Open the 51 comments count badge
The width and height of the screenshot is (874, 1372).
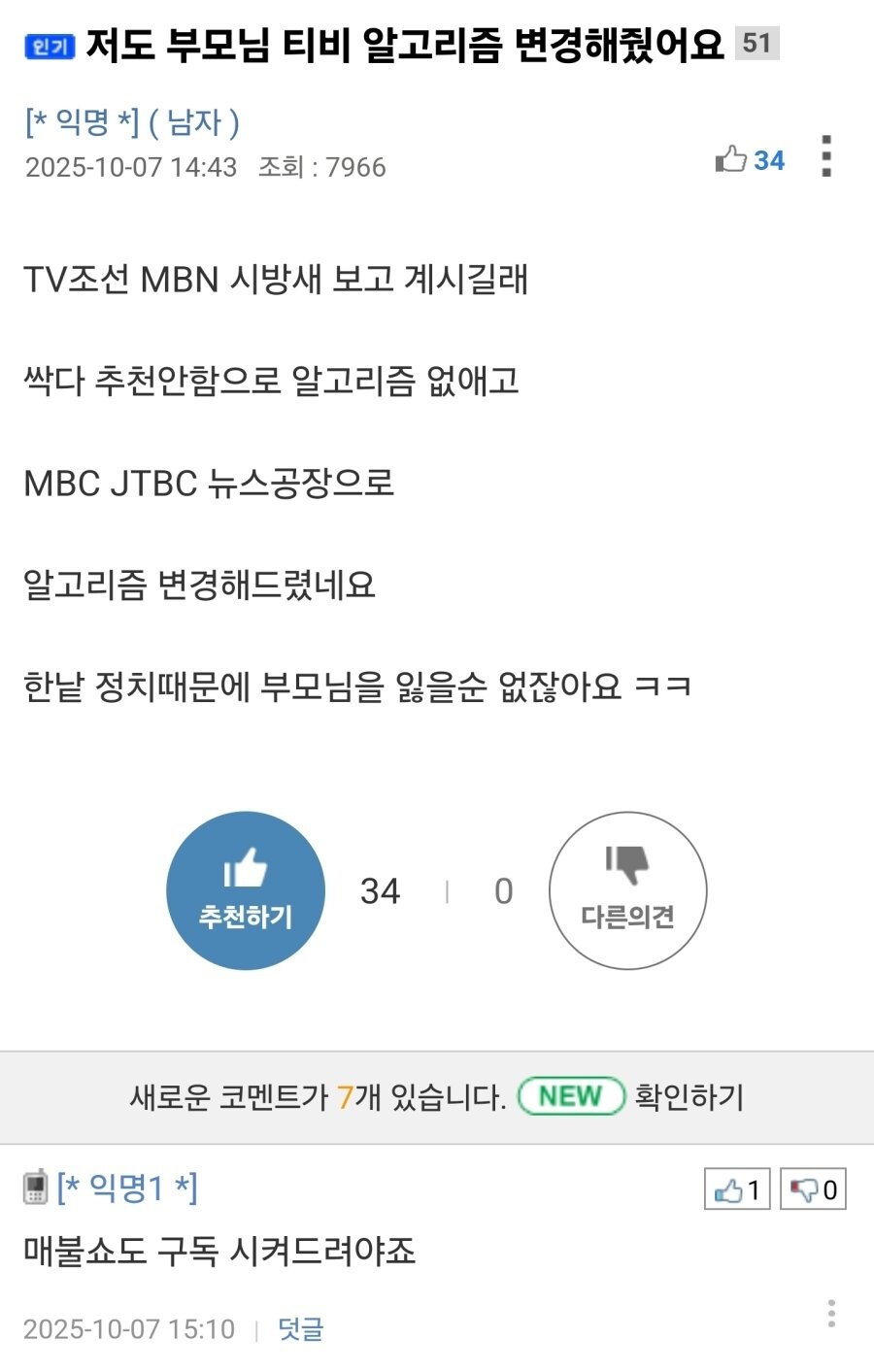(756, 43)
